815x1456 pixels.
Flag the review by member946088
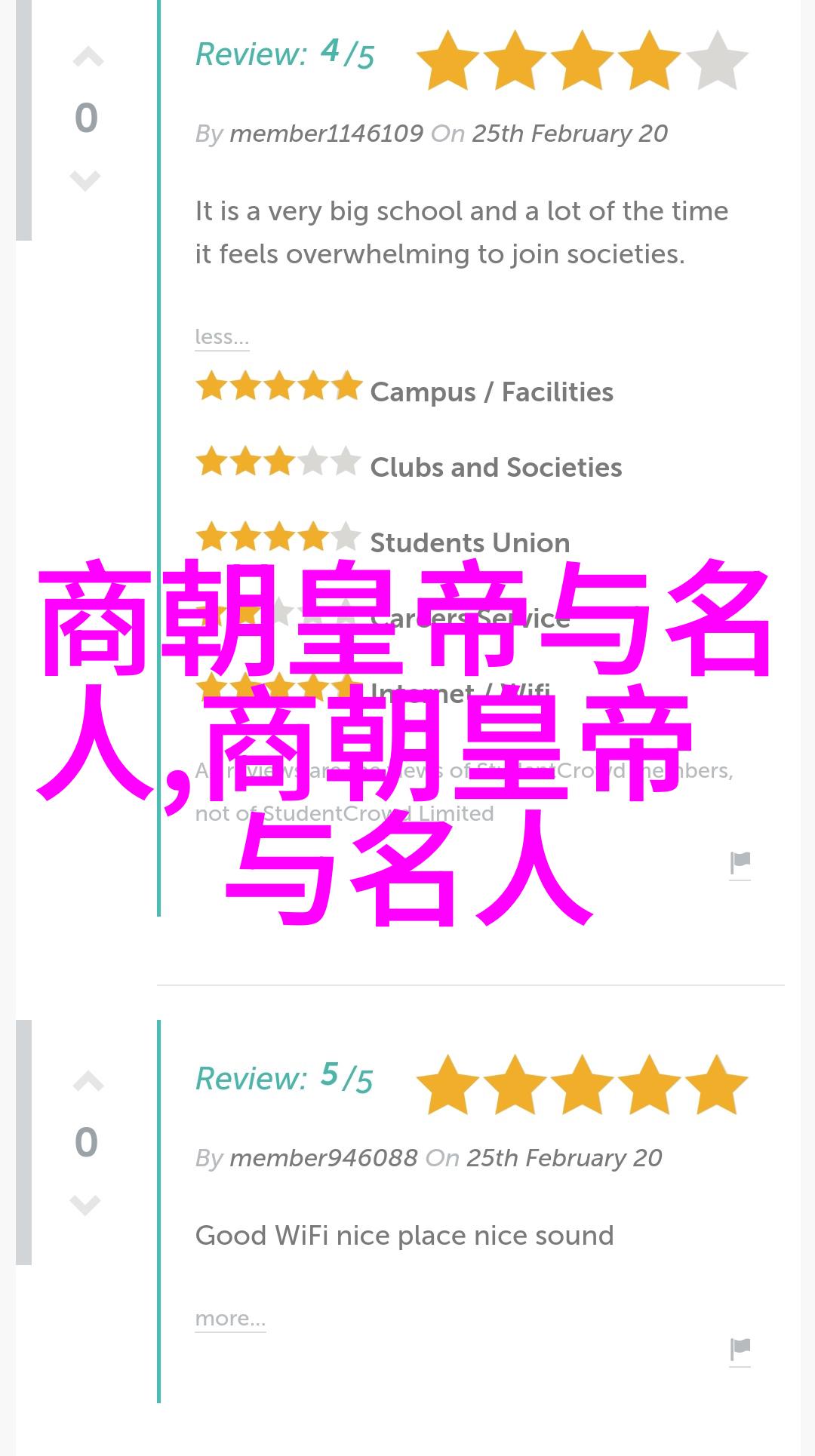click(x=740, y=1350)
